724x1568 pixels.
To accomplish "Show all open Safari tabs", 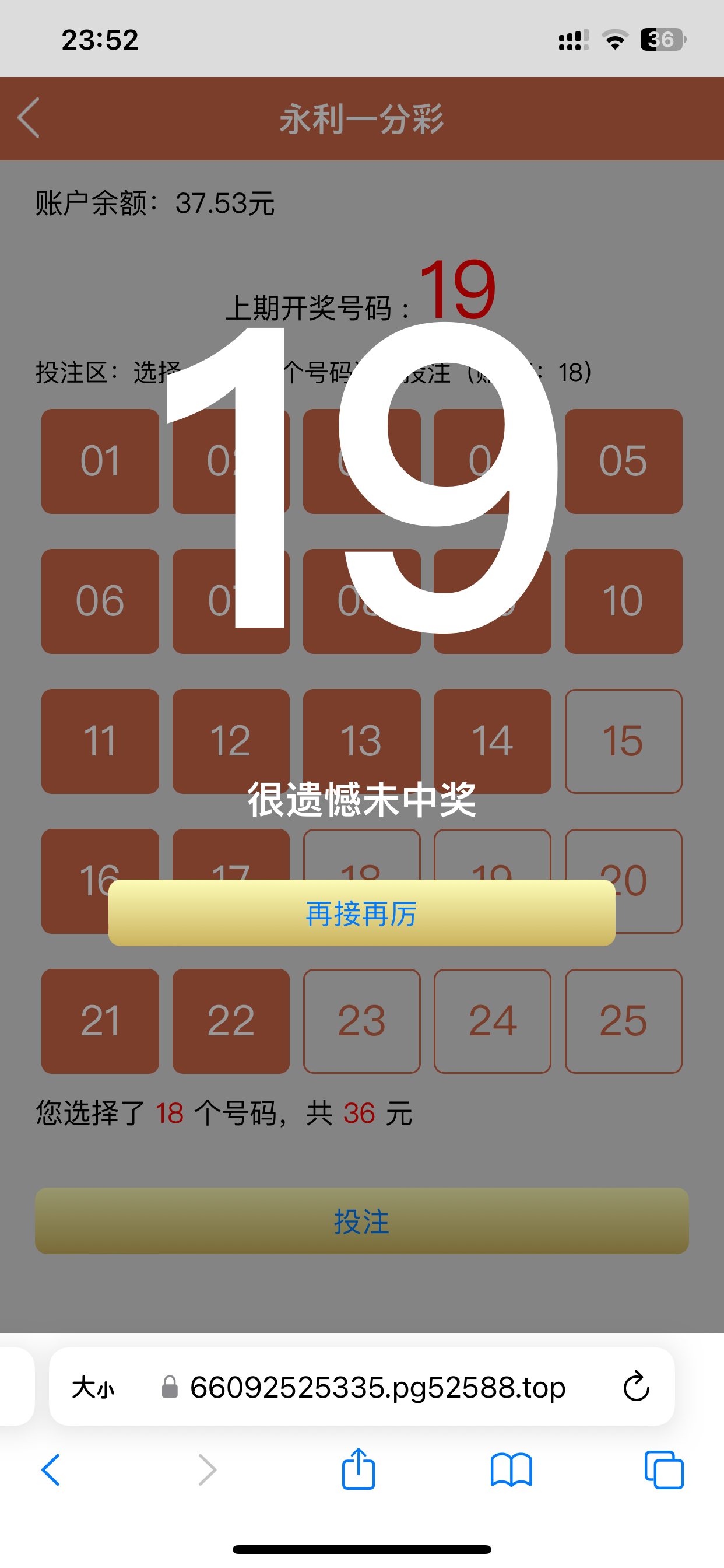I will pos(664,1470).
